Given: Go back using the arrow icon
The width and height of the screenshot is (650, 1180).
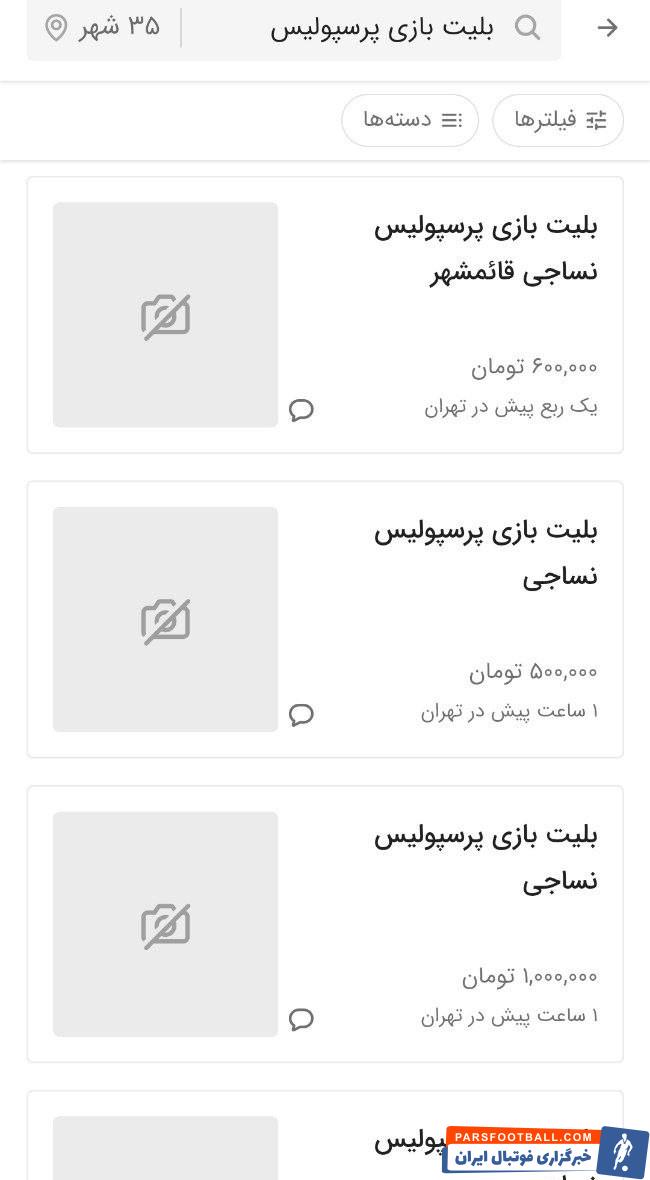Looking at the screenshot, I should [x=607, y=28].
